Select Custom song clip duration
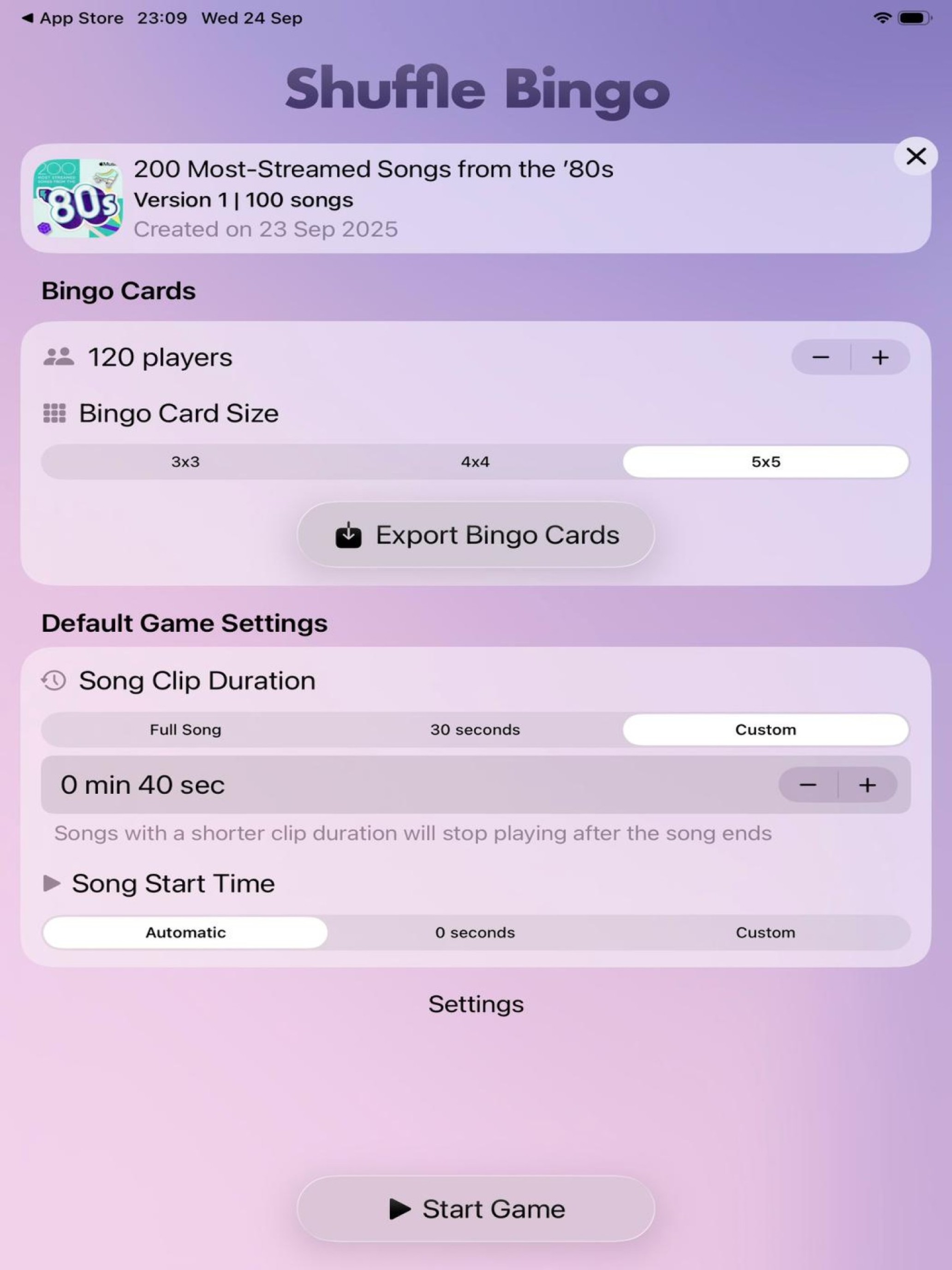 [x=766, y=729]
